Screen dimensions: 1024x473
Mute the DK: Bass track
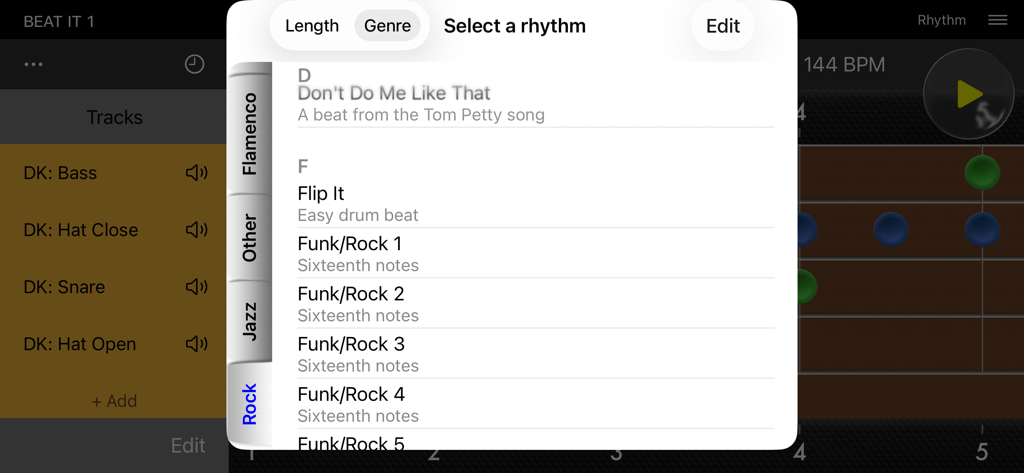point(196,173)
